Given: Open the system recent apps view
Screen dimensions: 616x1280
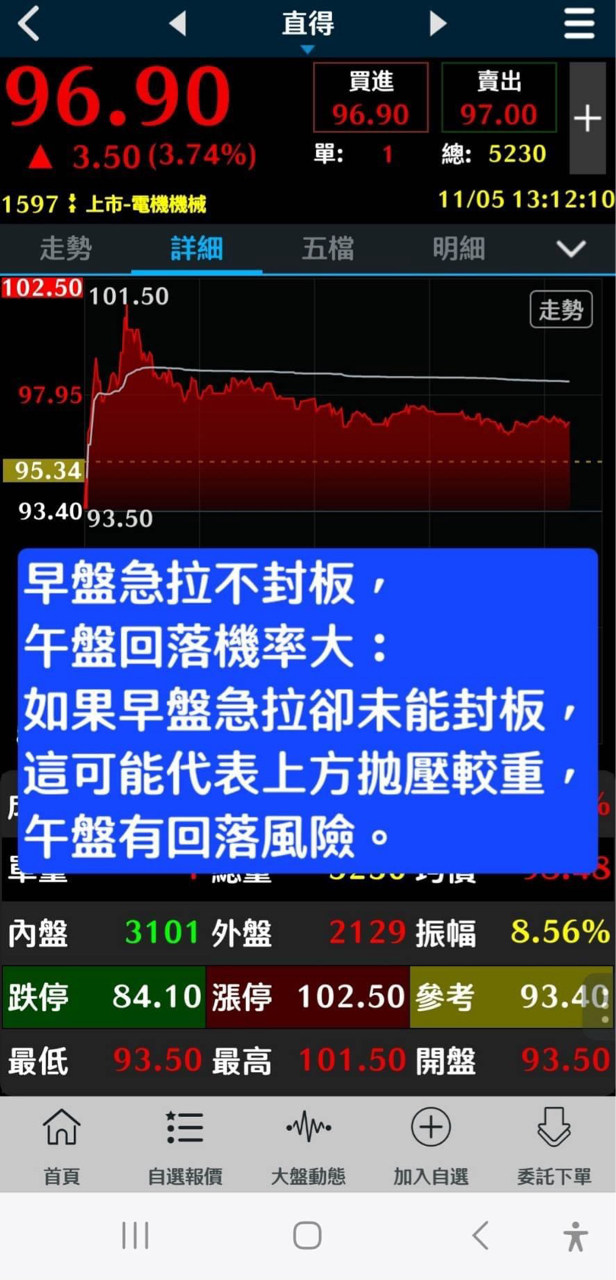Looking at the screenshot, I should coord(135,1236).
